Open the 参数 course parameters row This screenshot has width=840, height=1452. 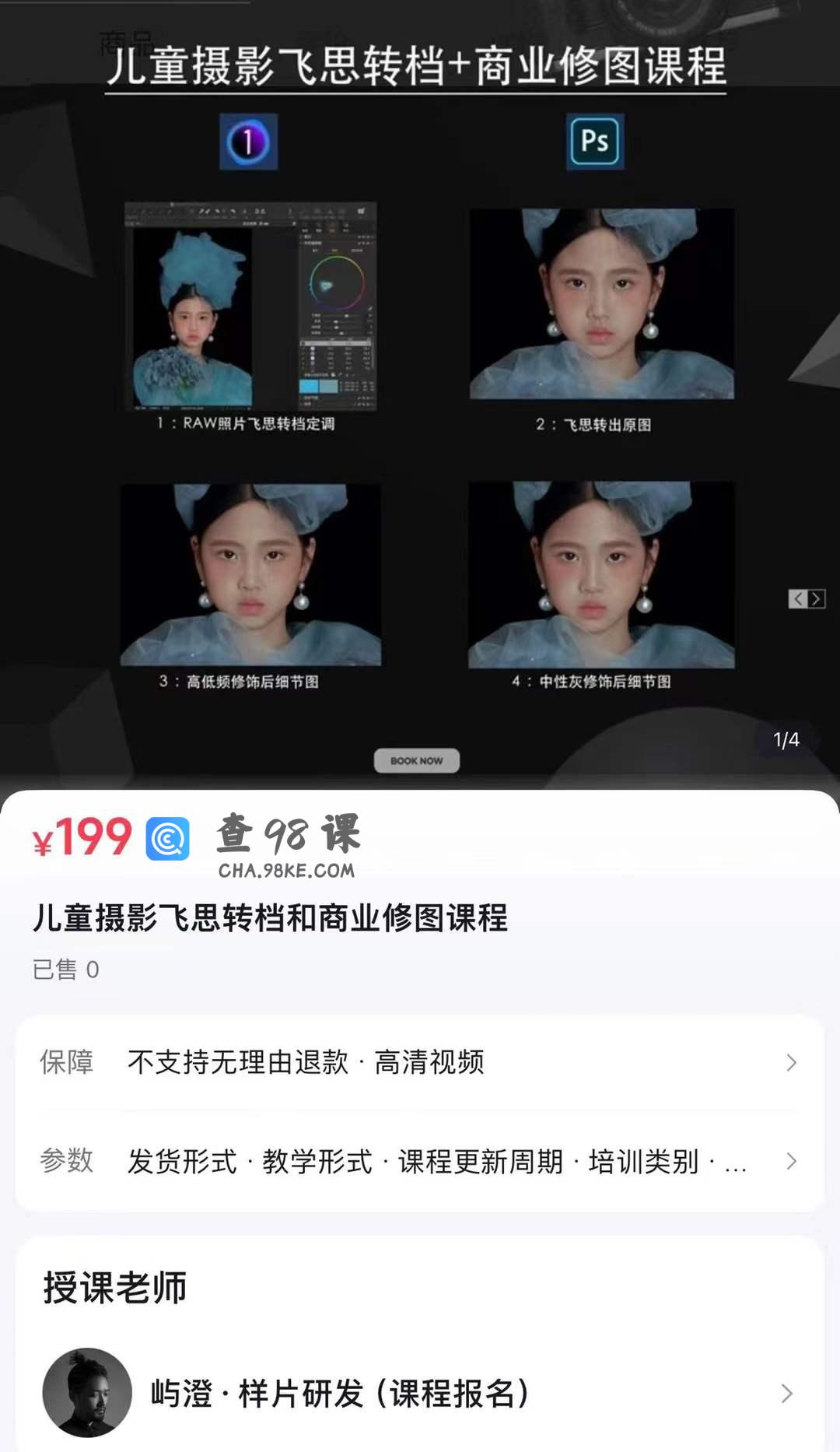pyautogui.click(x=420, y=1161)
